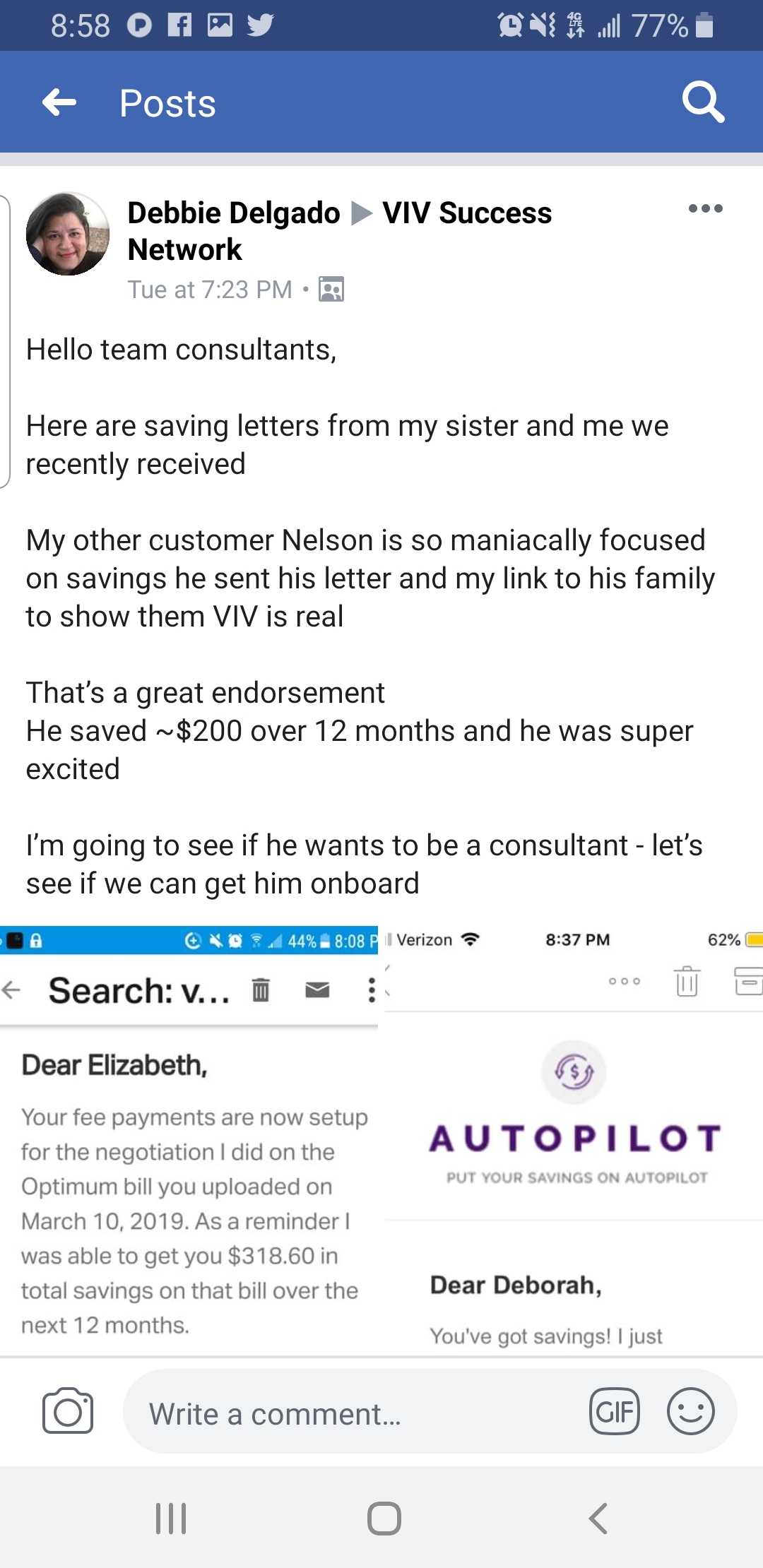This screenshot has width=763, height=1568.
Task: Attach a photo using the camera icon
Action: tap(68, 1411)
